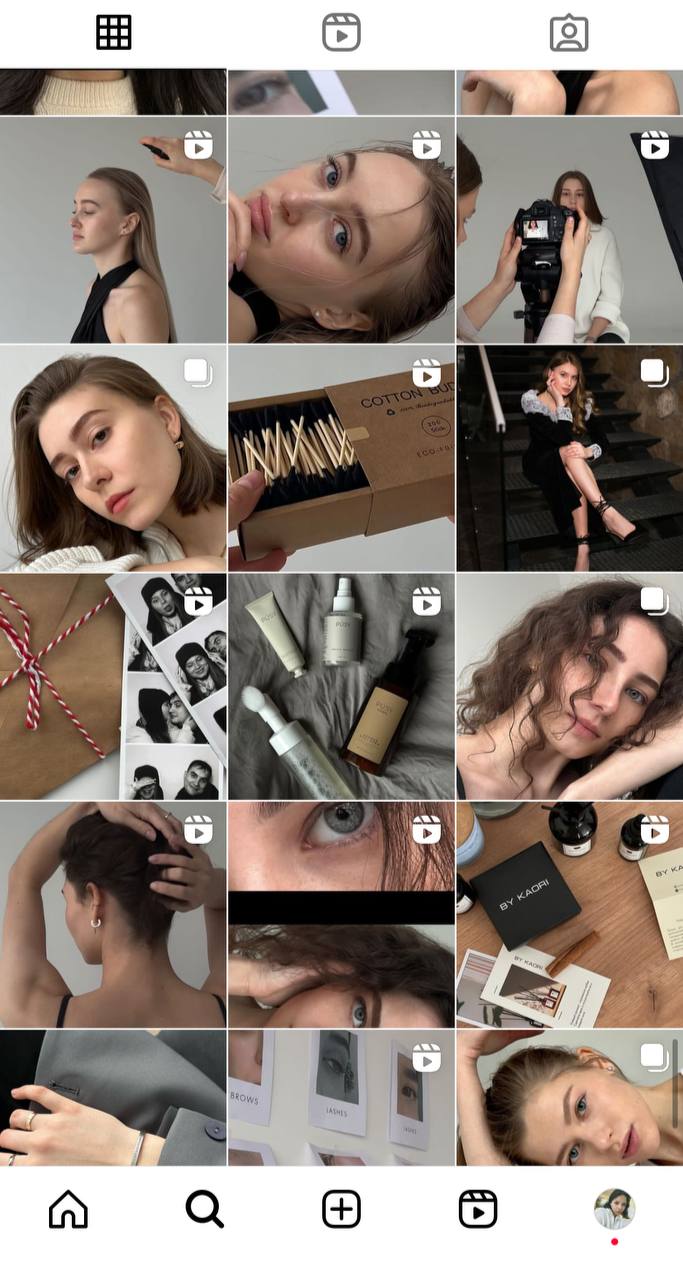Open the post of woman on stairs
This screenshot has height=1280, width=683.
tap(570, 458)
